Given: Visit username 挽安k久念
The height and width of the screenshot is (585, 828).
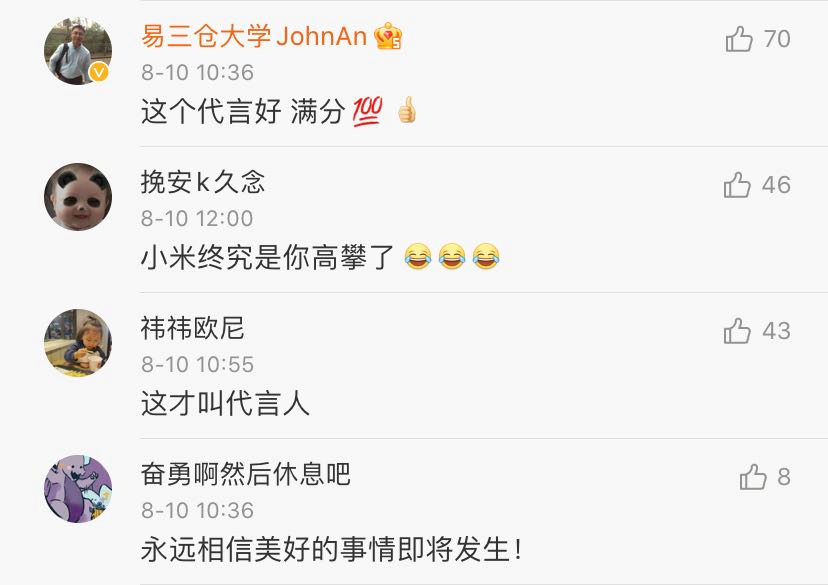Looking at the screenshot, I should click(203, 182).
